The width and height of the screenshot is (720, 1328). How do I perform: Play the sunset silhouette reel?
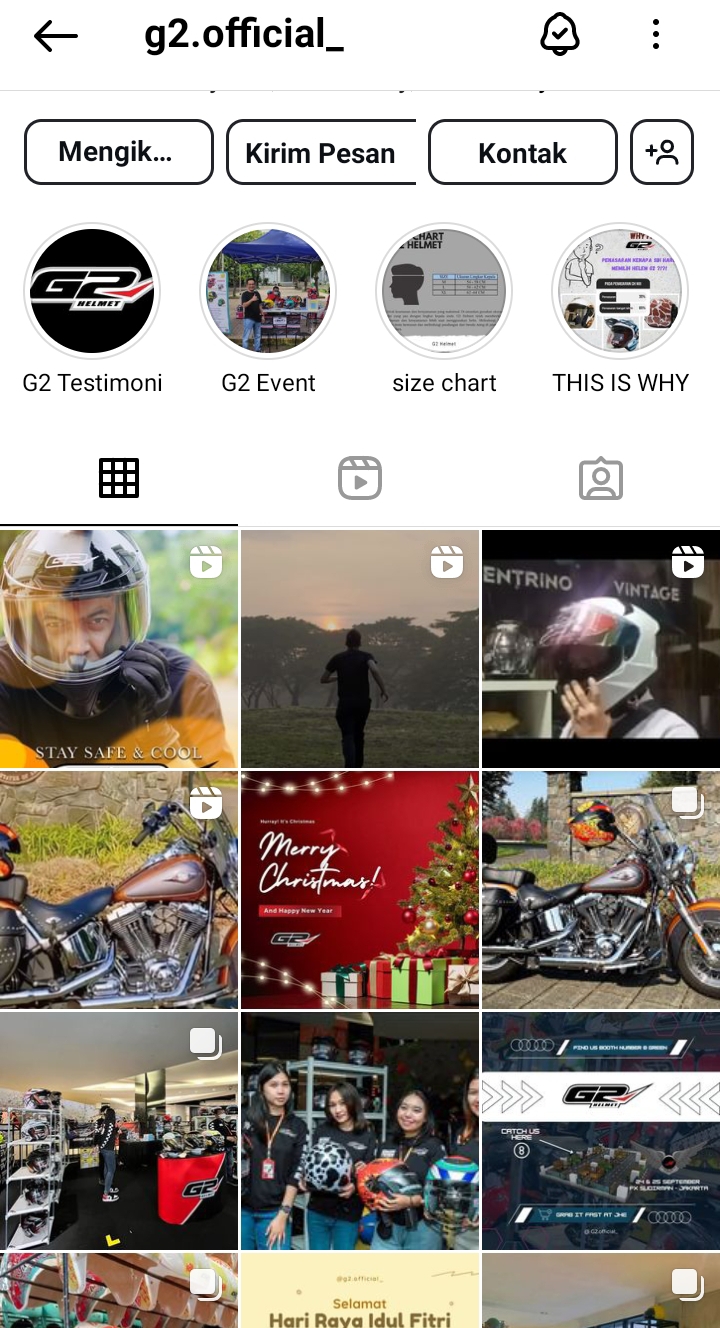pyautogui.click(x=360, y=648)
